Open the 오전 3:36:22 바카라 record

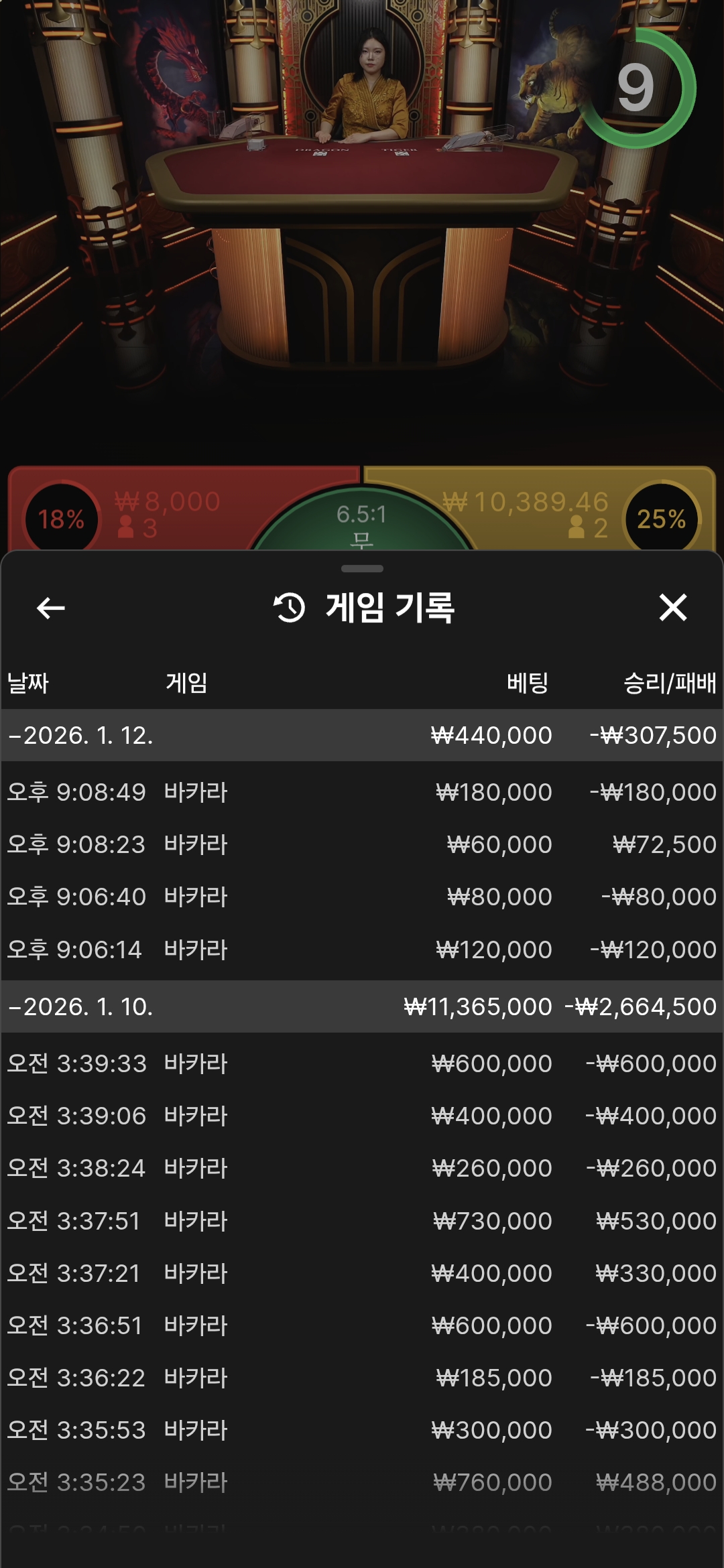pyautogui.click(x=362, y=1378)
